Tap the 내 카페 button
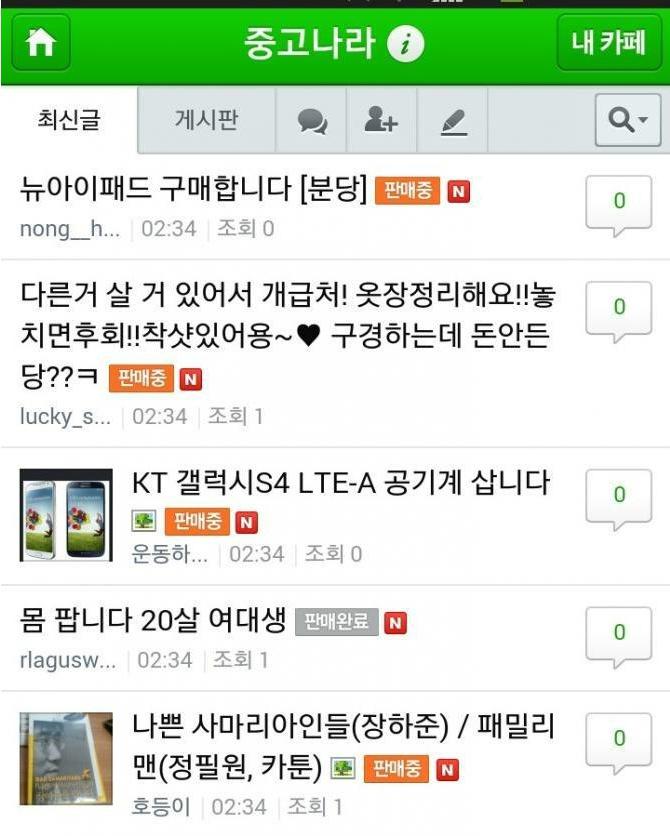This screenshot has width=670, height=836. [607, 44]
